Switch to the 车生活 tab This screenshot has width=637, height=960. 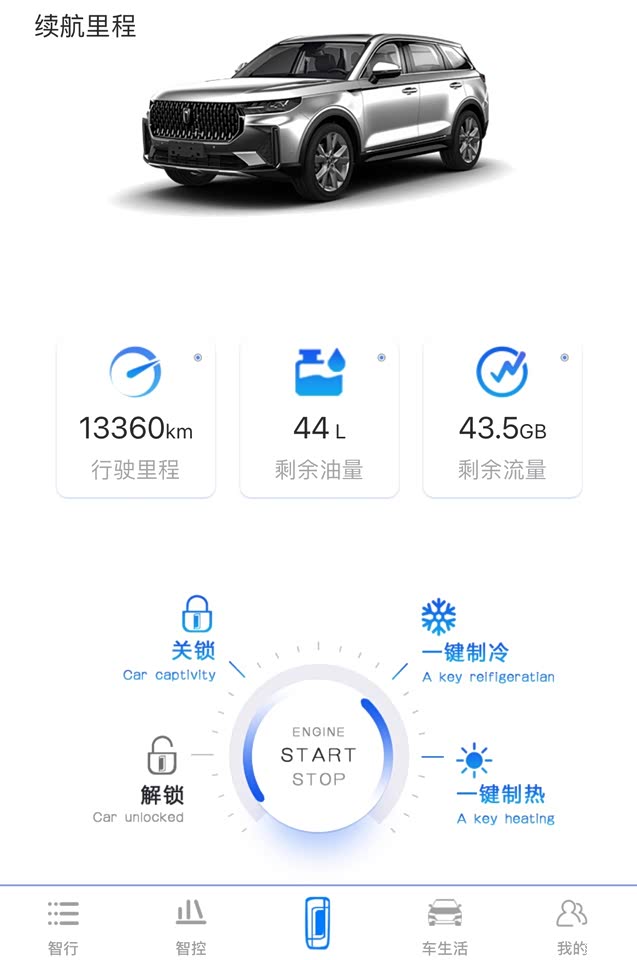(445, 926)
